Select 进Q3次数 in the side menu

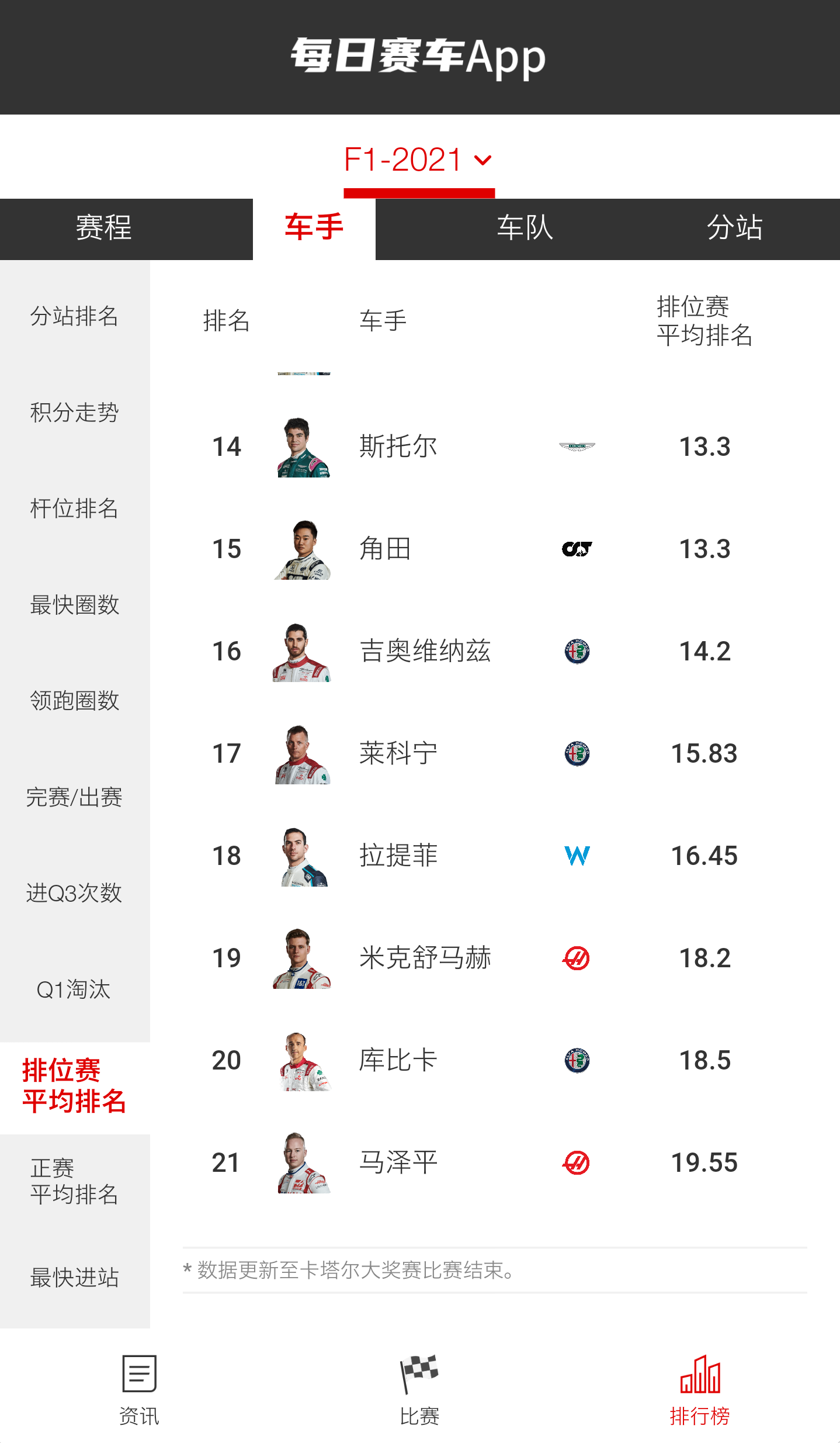(x=74, y=893)
